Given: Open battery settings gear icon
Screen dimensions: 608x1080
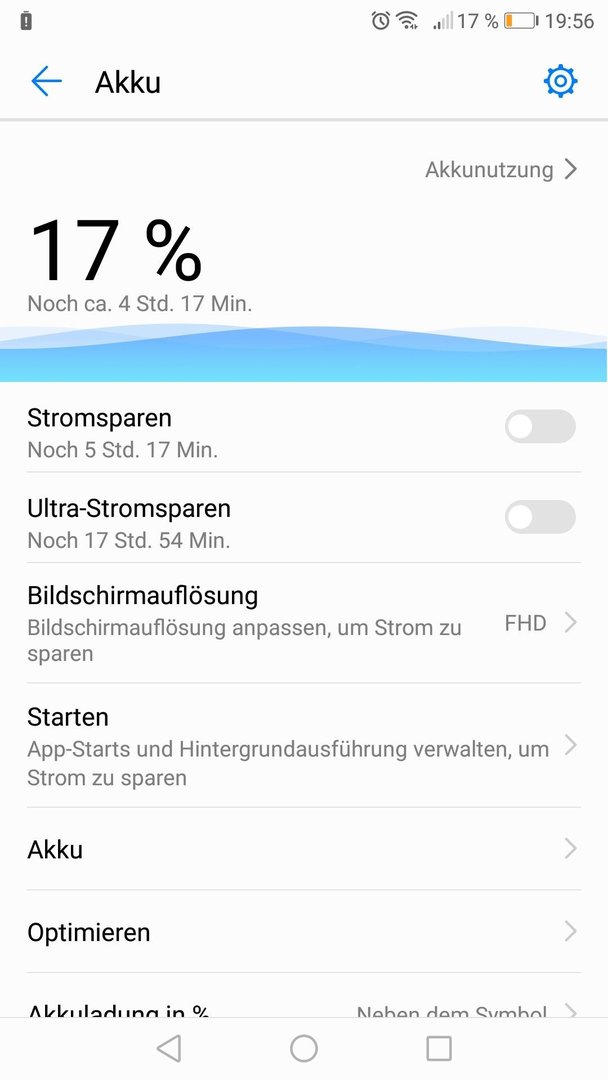Looking at the screenshot, I should pyautogui.click(x=560, y=81).
